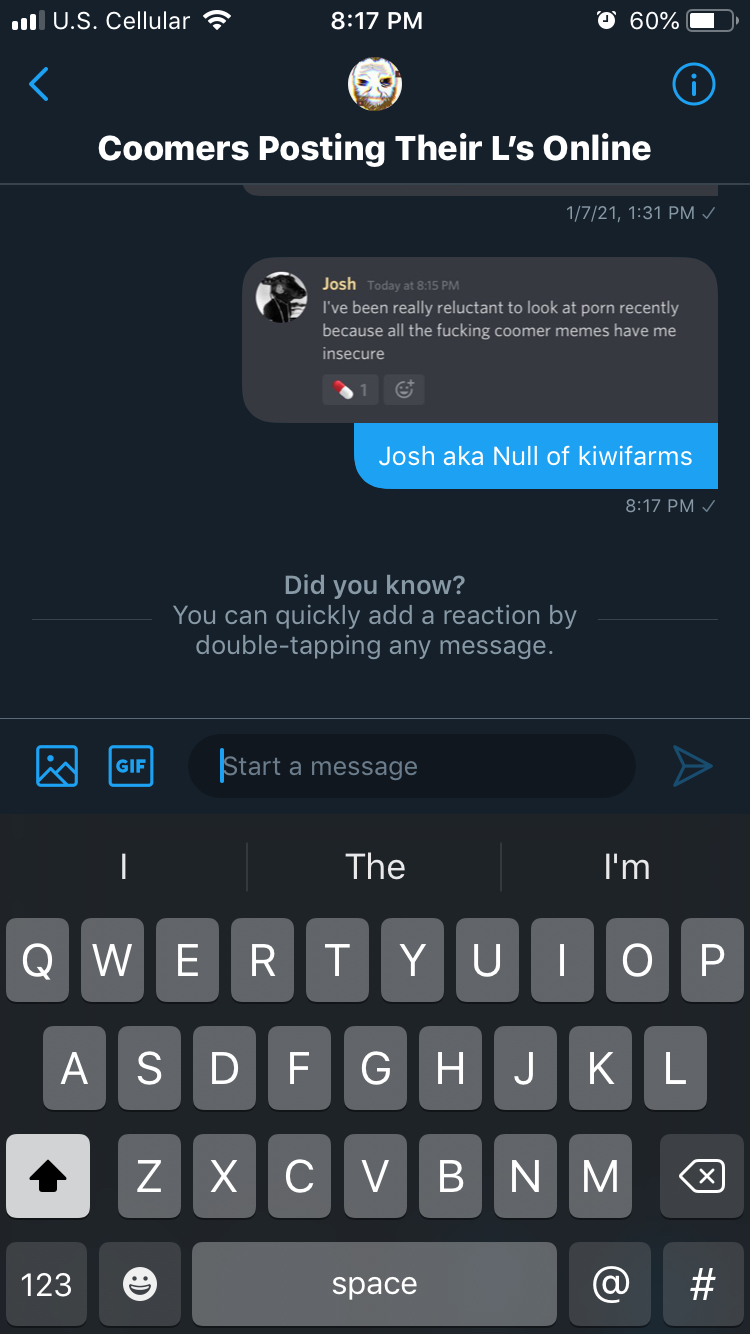Viewport: 750px width, 1334px height.
Task: Open conversation info
Action: pos(693,85)
